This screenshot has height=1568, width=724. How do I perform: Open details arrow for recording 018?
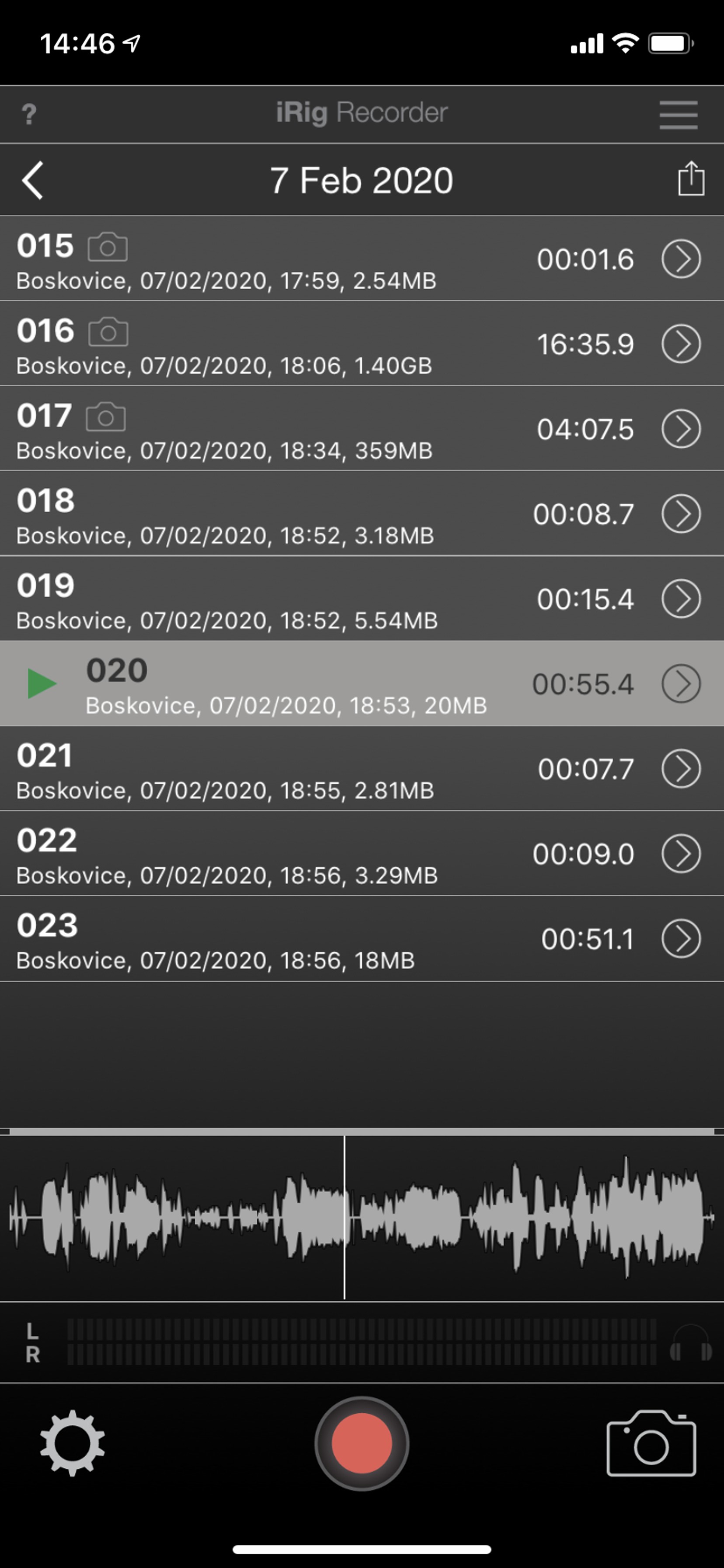[681, 514]
